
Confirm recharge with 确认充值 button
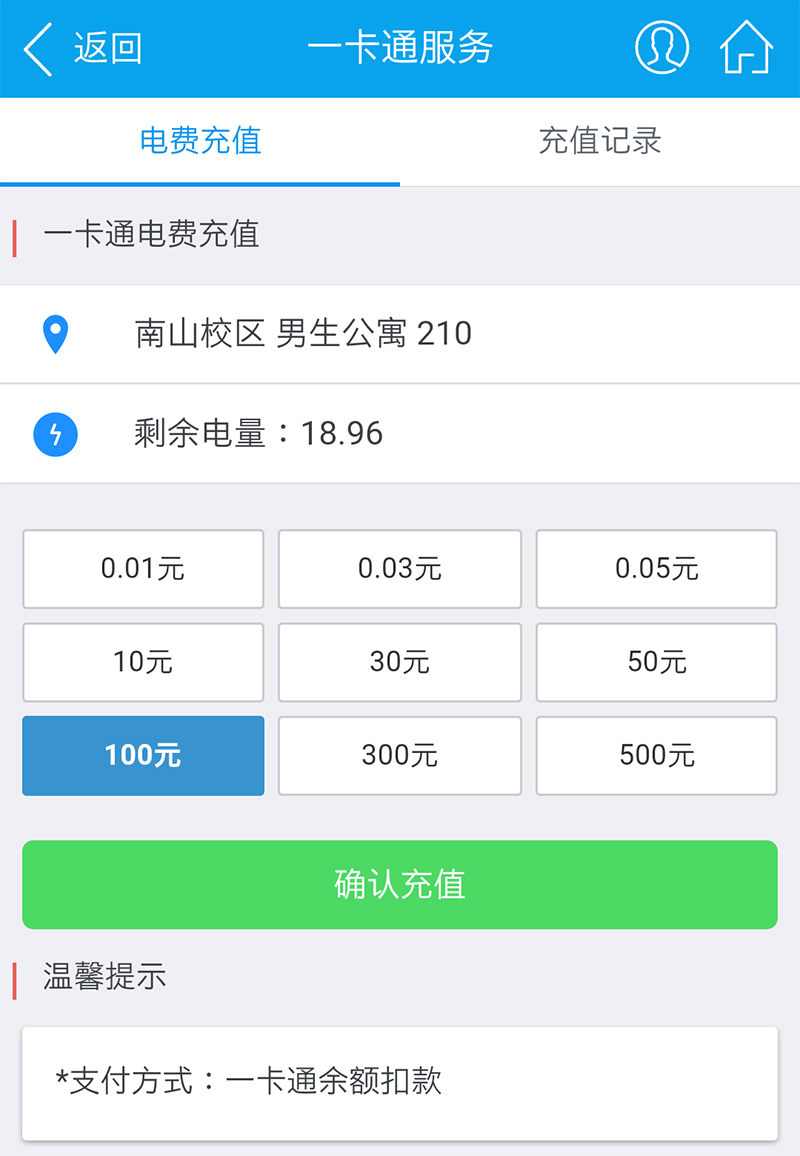click(x=400, y=884)
